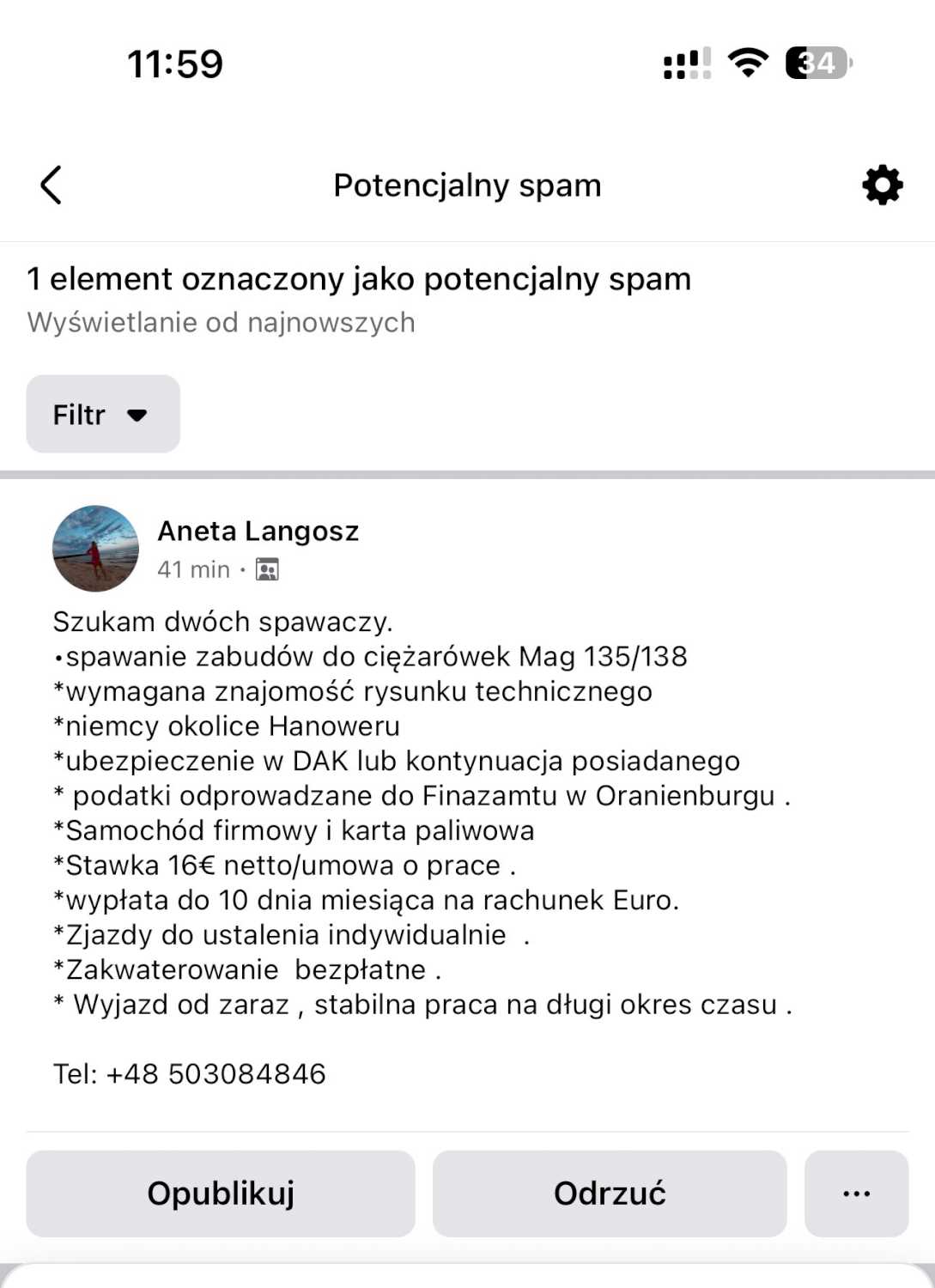Open Aneta Langosz's profile picture

click(x=95, y=548)
